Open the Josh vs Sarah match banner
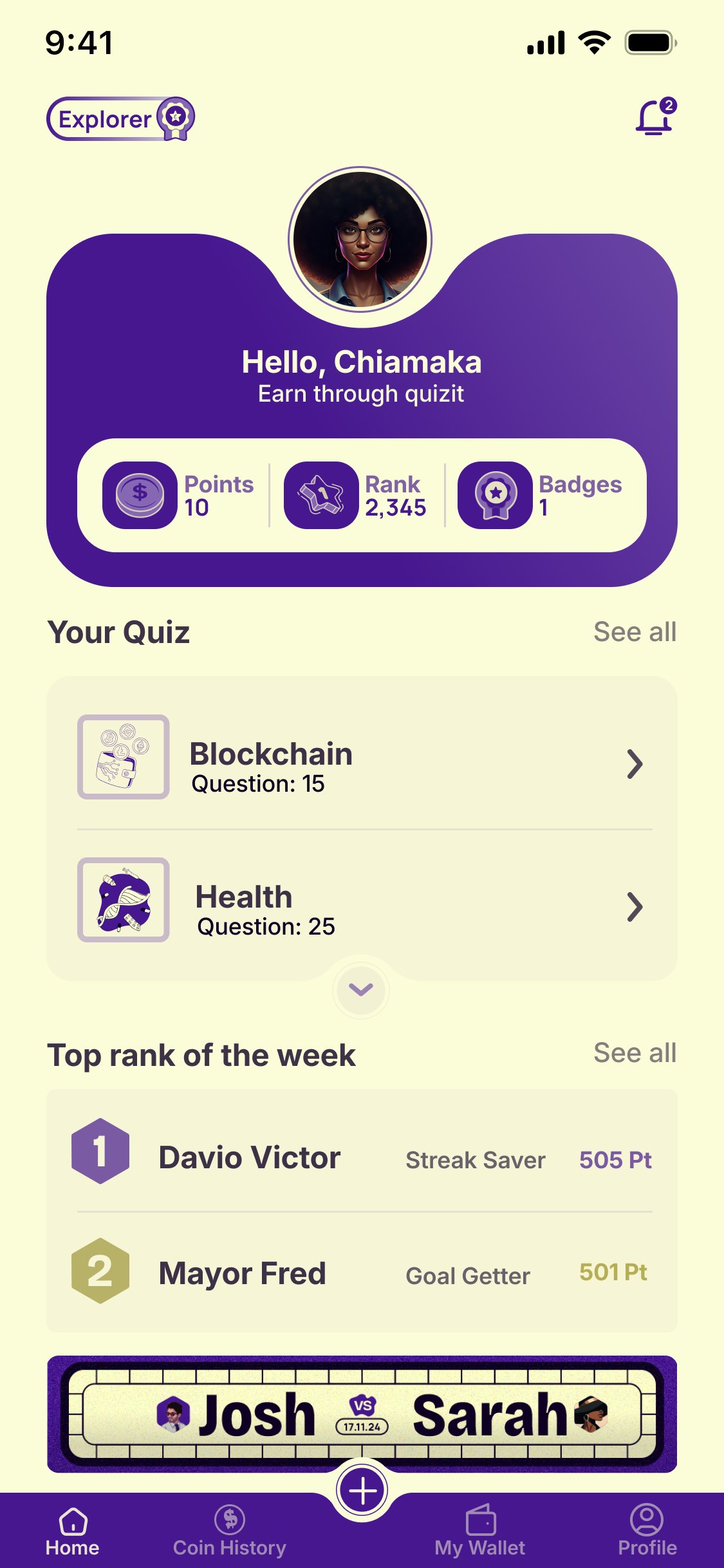The image size is (724, 1568). tap(362, 1414)
